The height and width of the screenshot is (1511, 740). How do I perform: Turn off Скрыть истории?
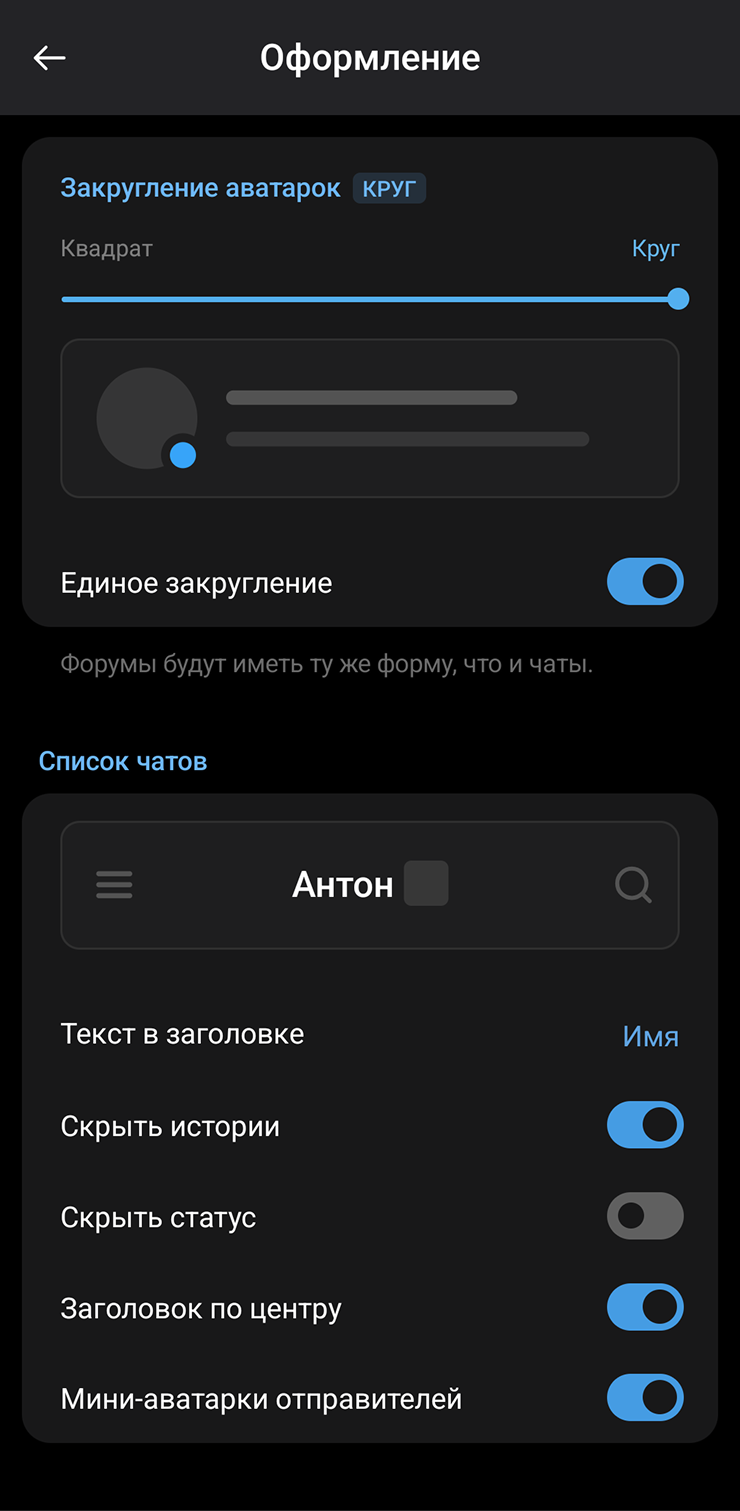(645, 1126)
